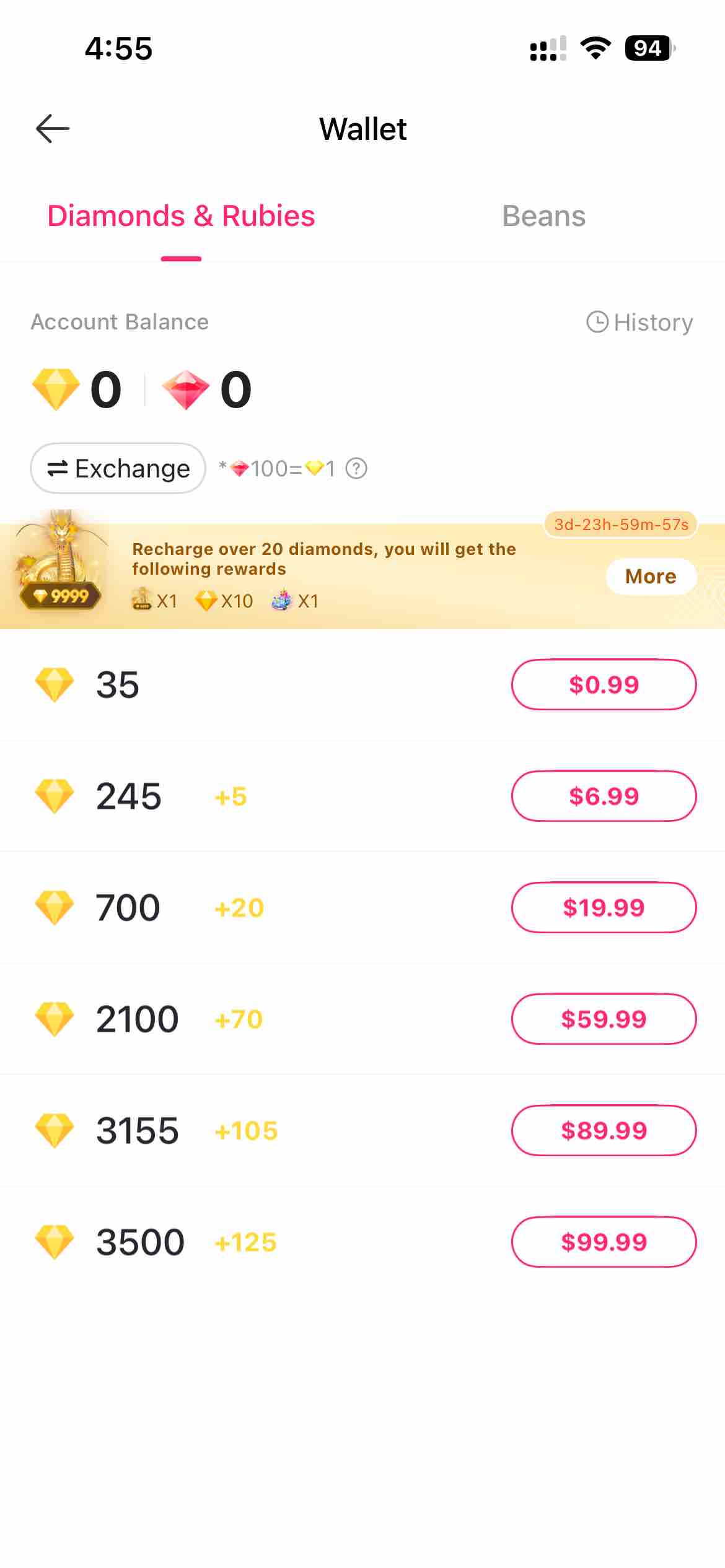Image resolution: width=725 pixels, height=1568 pixels.
Task: Buy 35 diamonds for $0.99
Action: [604, 684]
